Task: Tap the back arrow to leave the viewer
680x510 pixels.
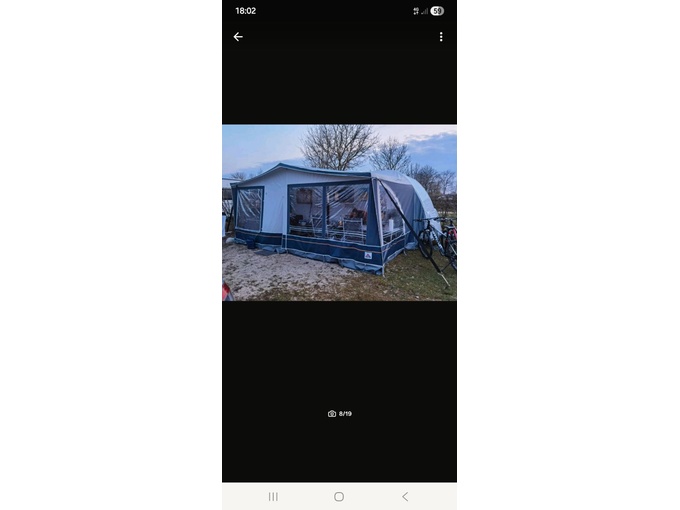Action: click(x=238, y=37)
